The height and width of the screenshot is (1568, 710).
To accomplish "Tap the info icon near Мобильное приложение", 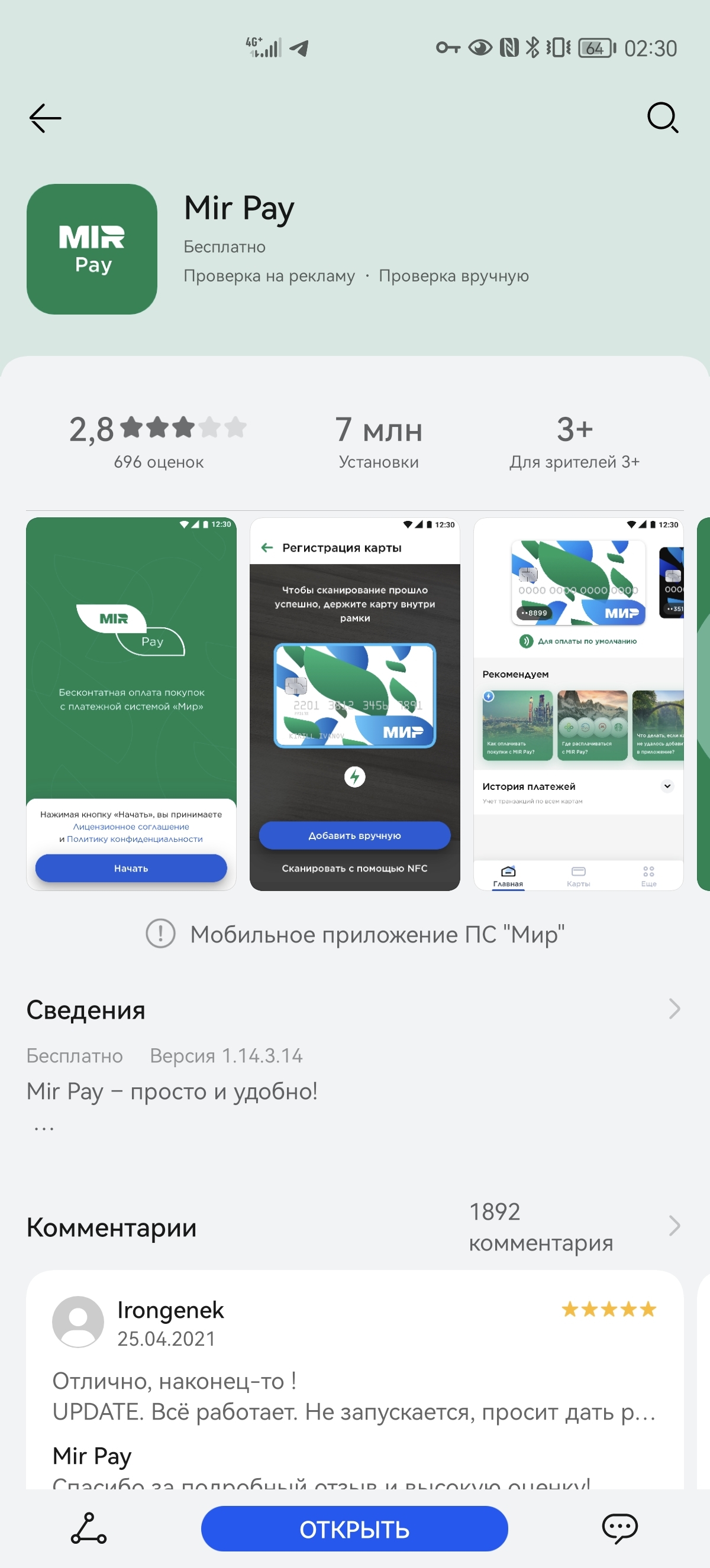I will click(161, 933).
